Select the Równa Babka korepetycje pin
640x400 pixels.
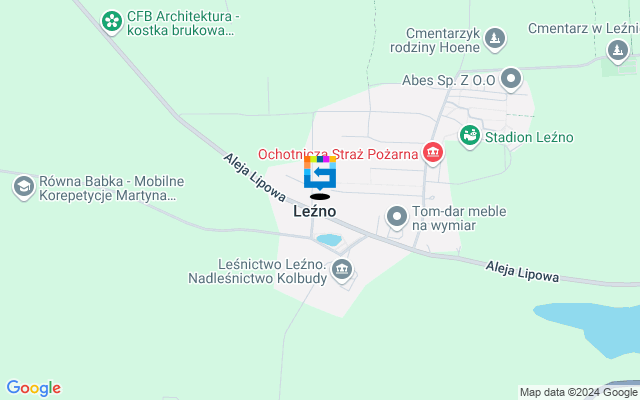click(x=23, y=185)
